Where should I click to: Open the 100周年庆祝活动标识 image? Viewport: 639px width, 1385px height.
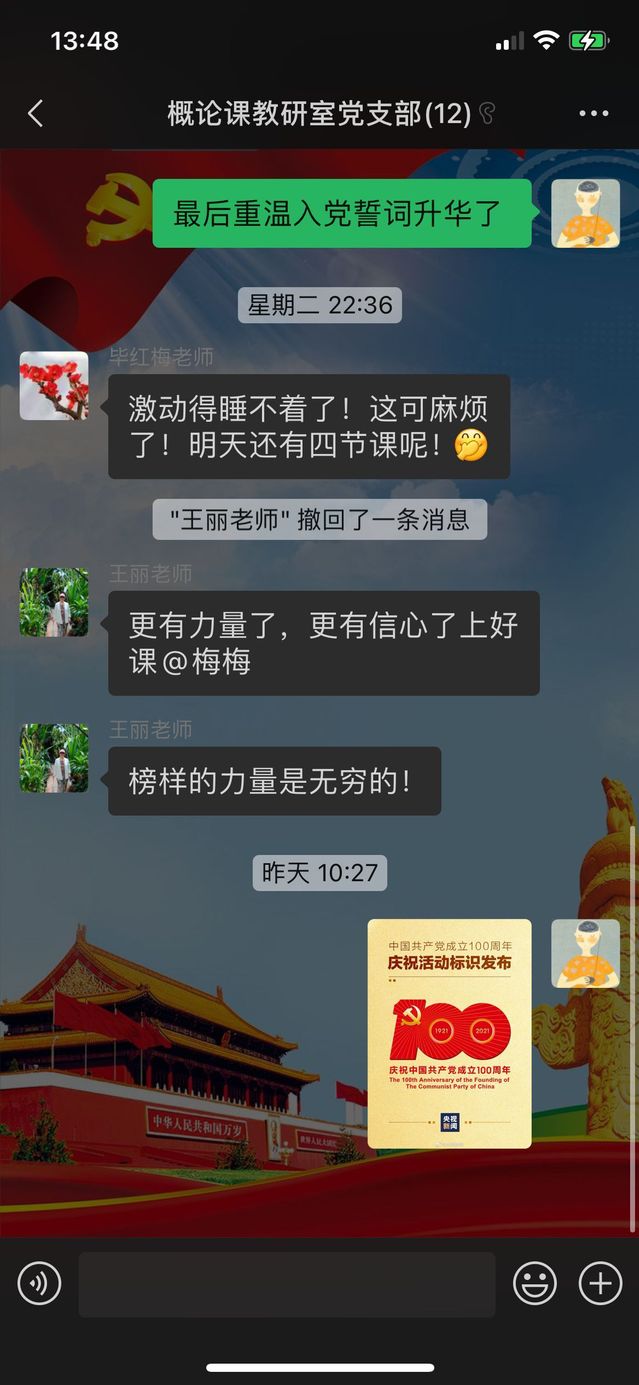pos(449,1033)
